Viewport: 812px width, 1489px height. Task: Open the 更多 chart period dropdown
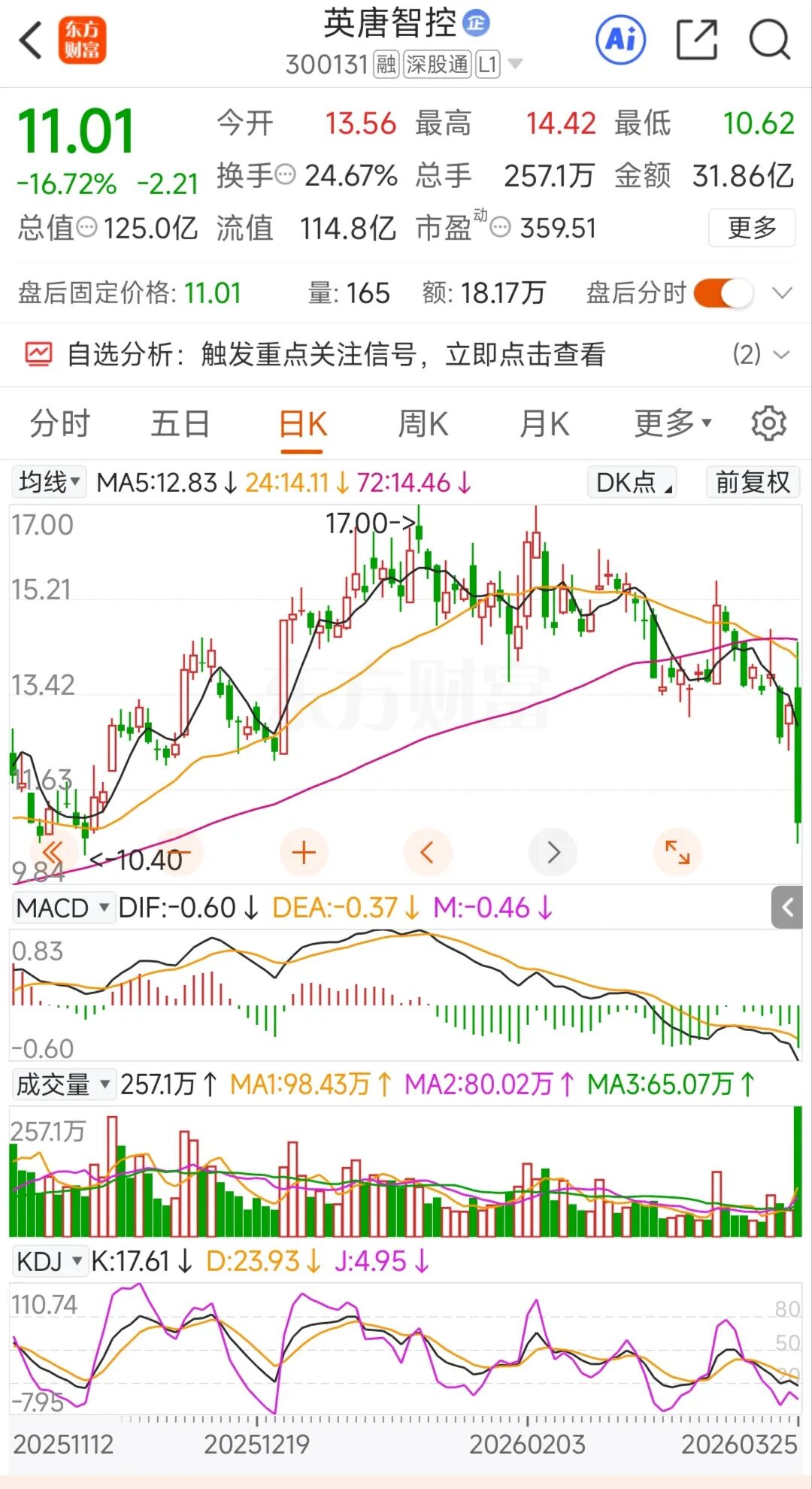click(x=672, y=424)
